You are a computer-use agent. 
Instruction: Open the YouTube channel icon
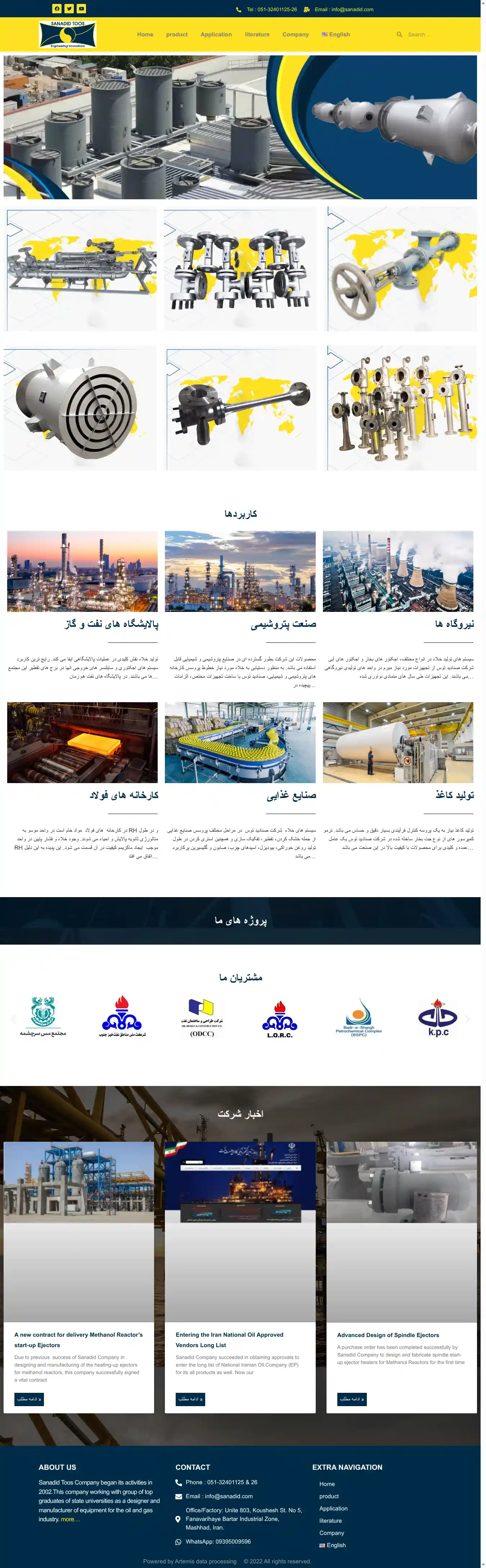point(82,9)
